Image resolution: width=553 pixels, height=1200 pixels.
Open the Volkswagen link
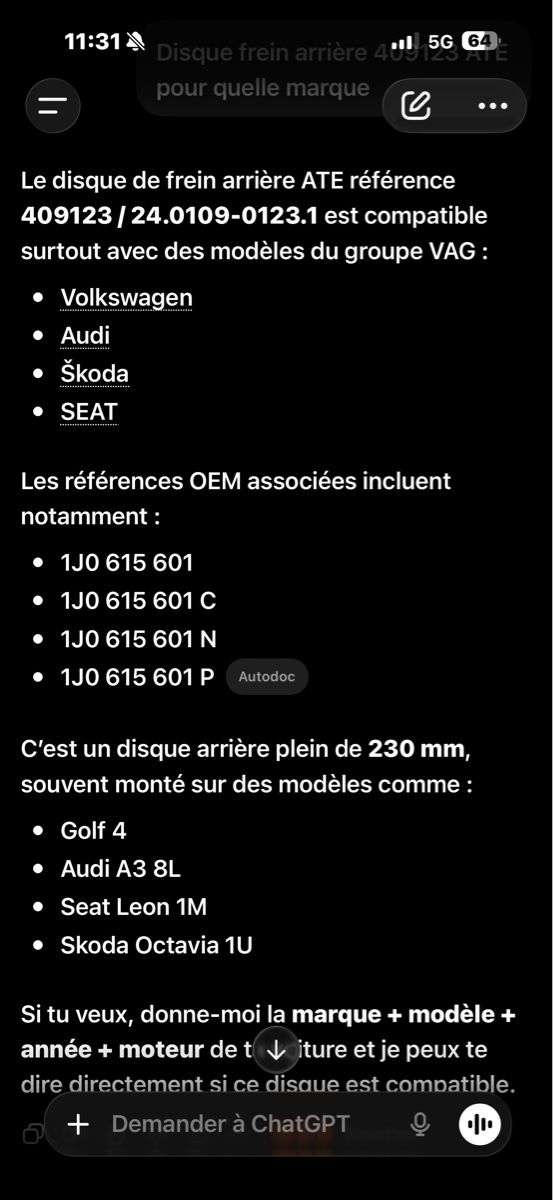(x=126, y=297)
